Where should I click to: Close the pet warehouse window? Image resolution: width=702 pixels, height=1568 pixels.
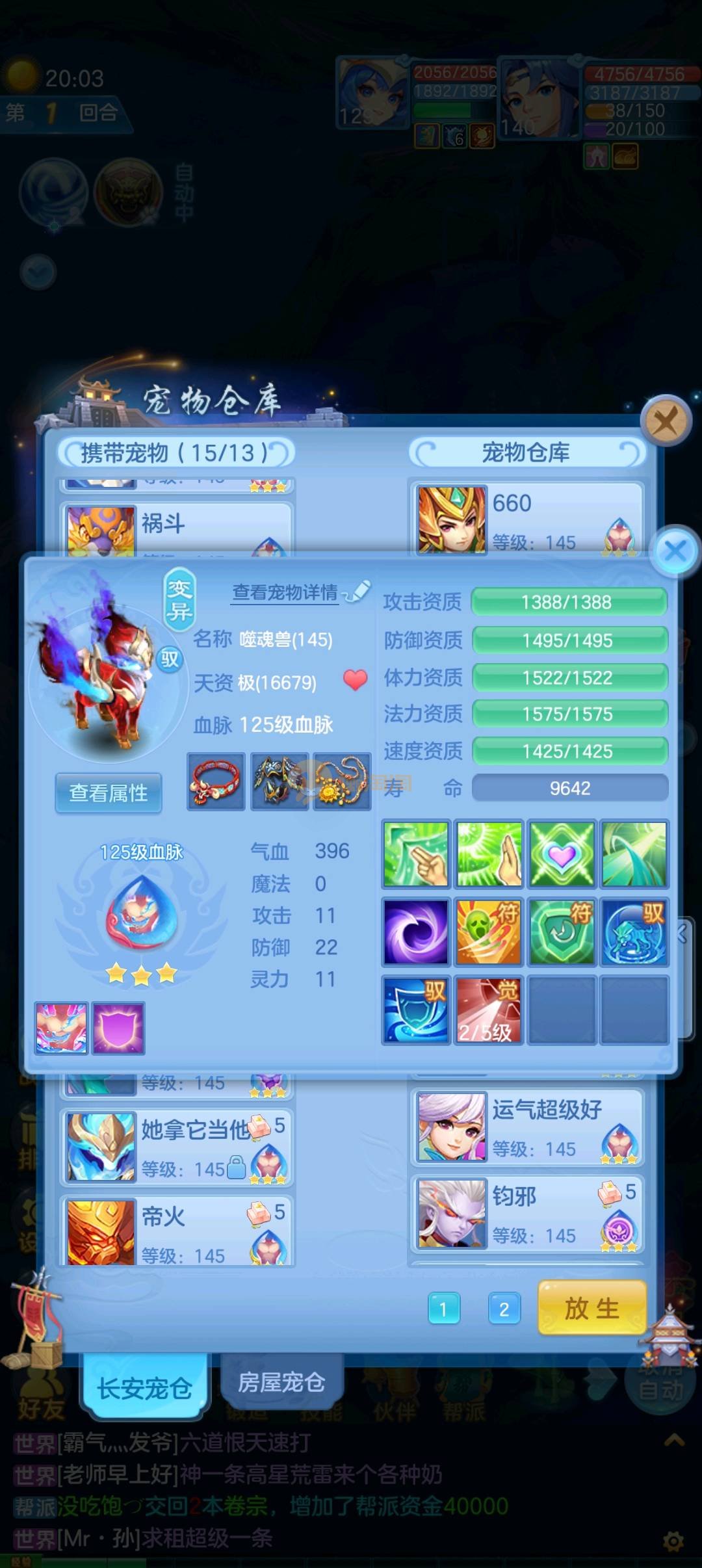[x=666, y=421]
